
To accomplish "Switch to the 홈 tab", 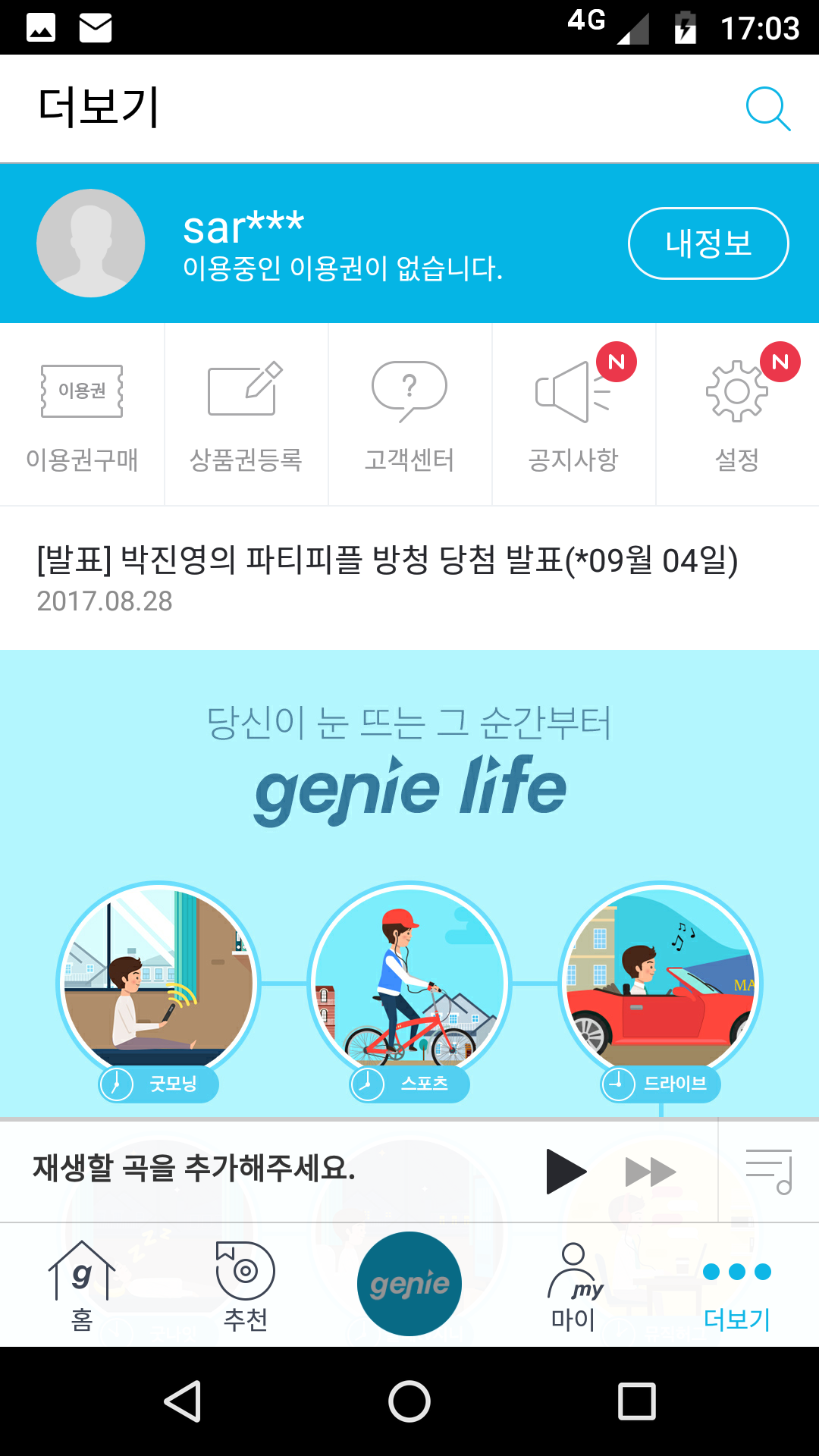I will [x=82, y=1287].
